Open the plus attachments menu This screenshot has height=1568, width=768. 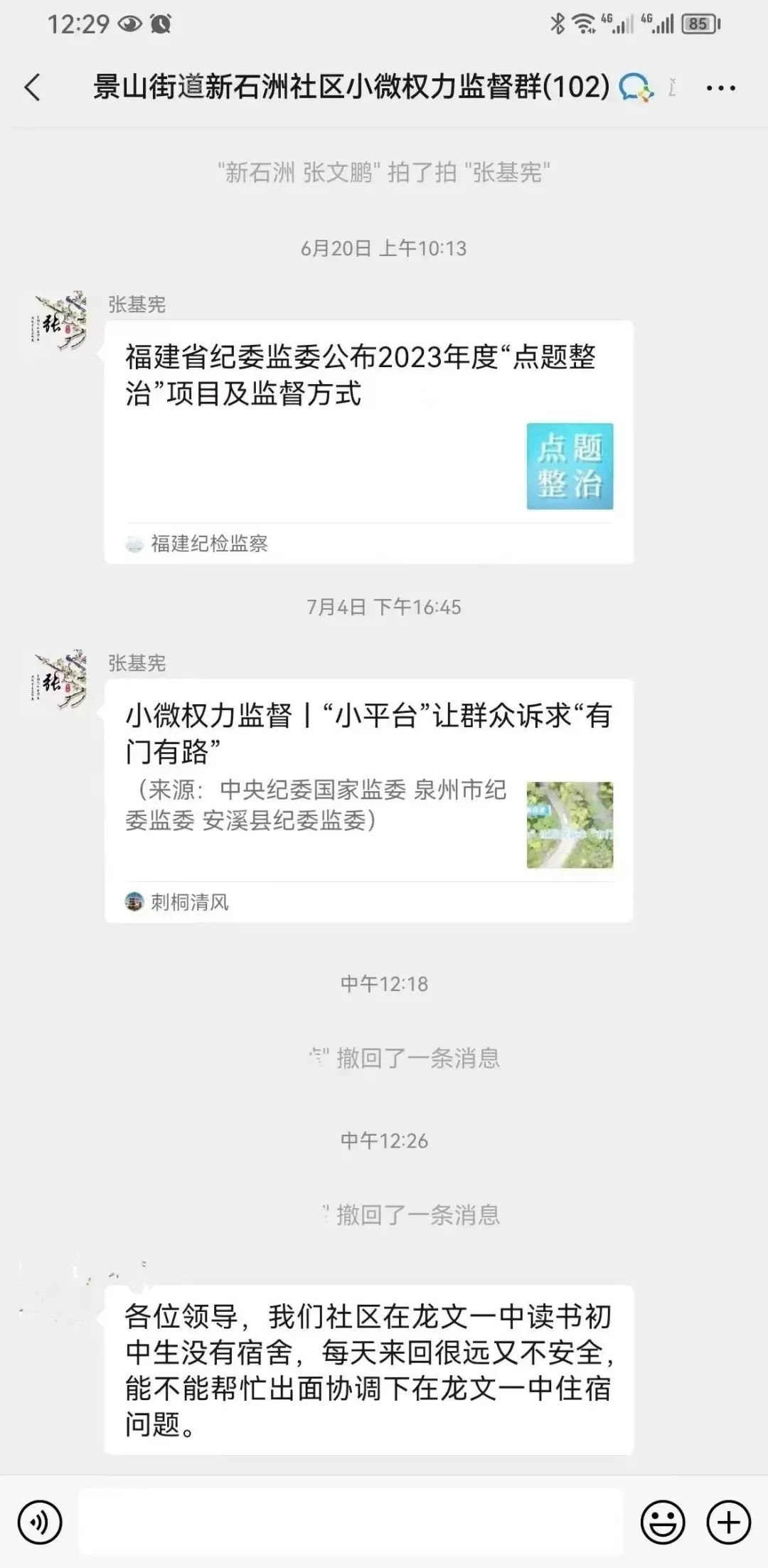[x=728, y=1523]
